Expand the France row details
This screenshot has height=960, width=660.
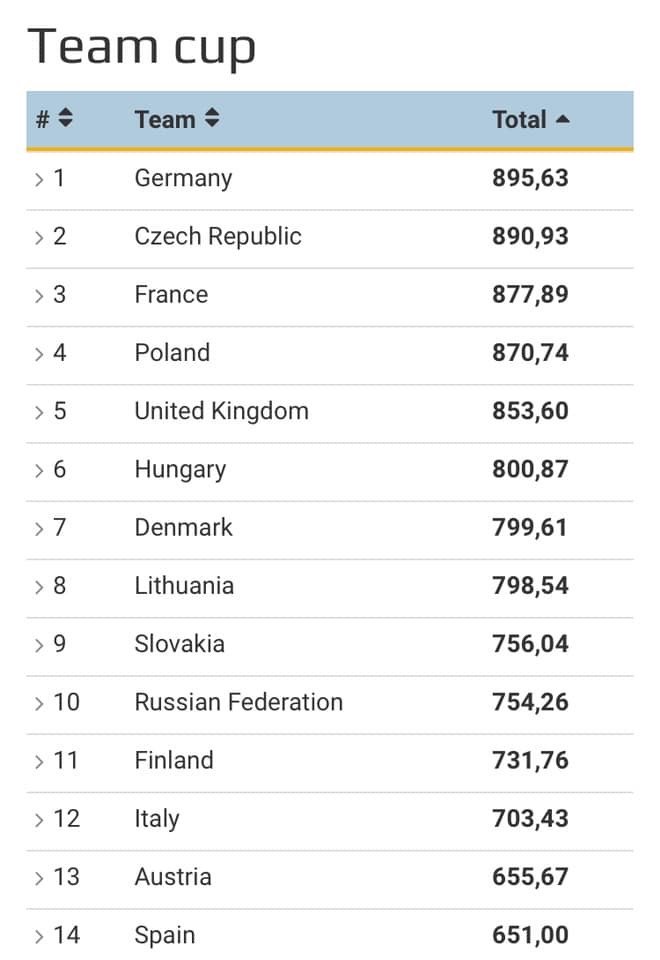click(39, 296)
